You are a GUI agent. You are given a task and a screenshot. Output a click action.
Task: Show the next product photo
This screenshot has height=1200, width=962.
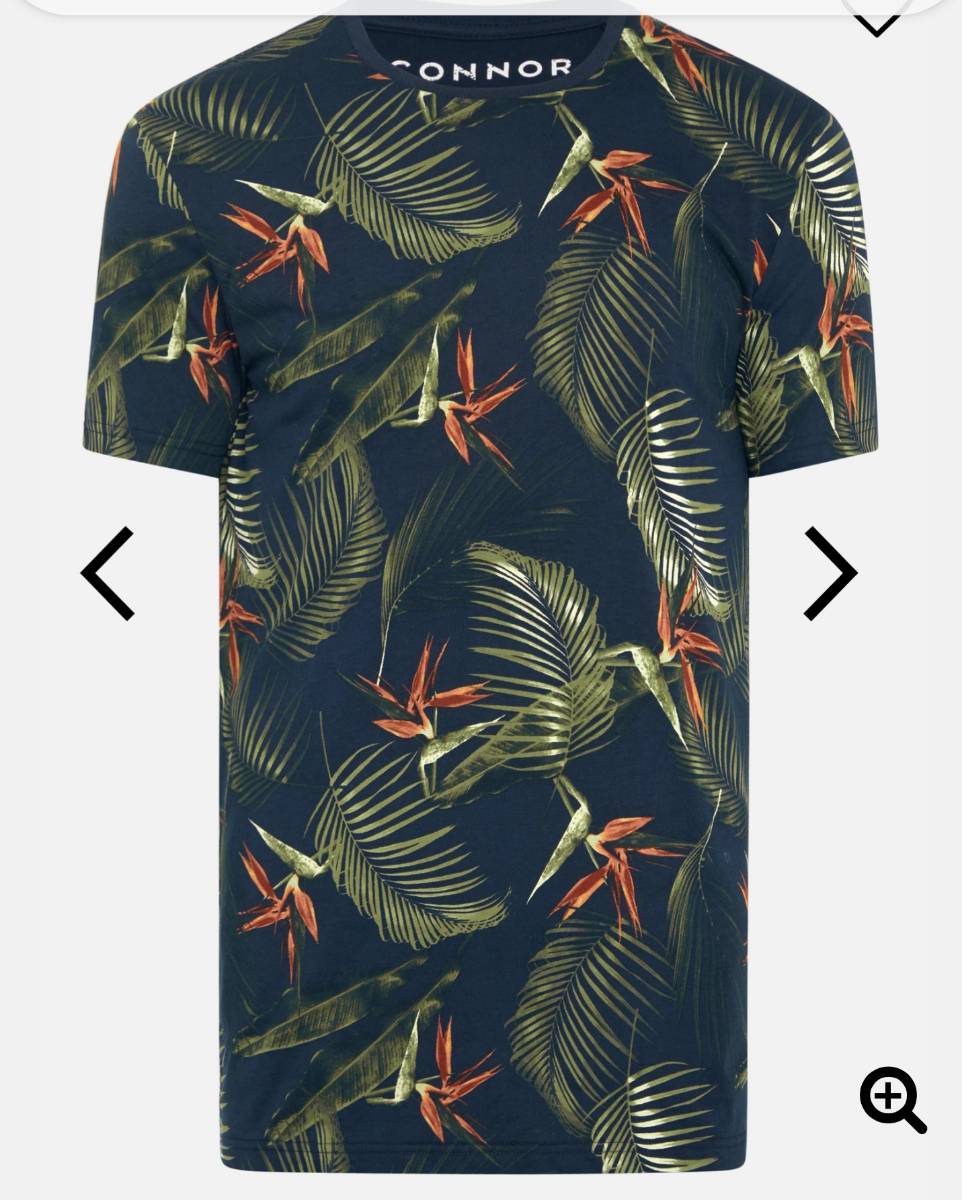tap(830, 573)
